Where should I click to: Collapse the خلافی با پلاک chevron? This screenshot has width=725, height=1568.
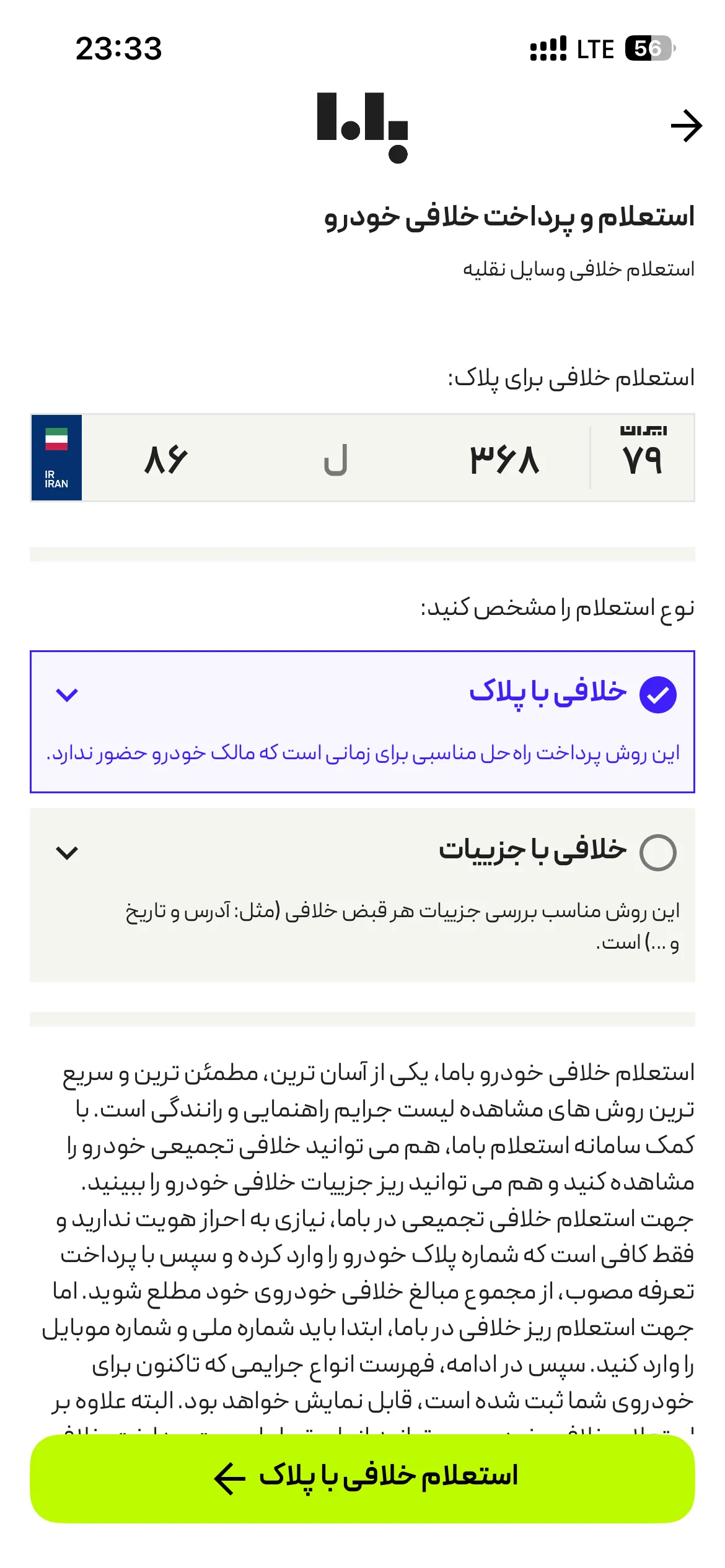[x=67, y=695]
